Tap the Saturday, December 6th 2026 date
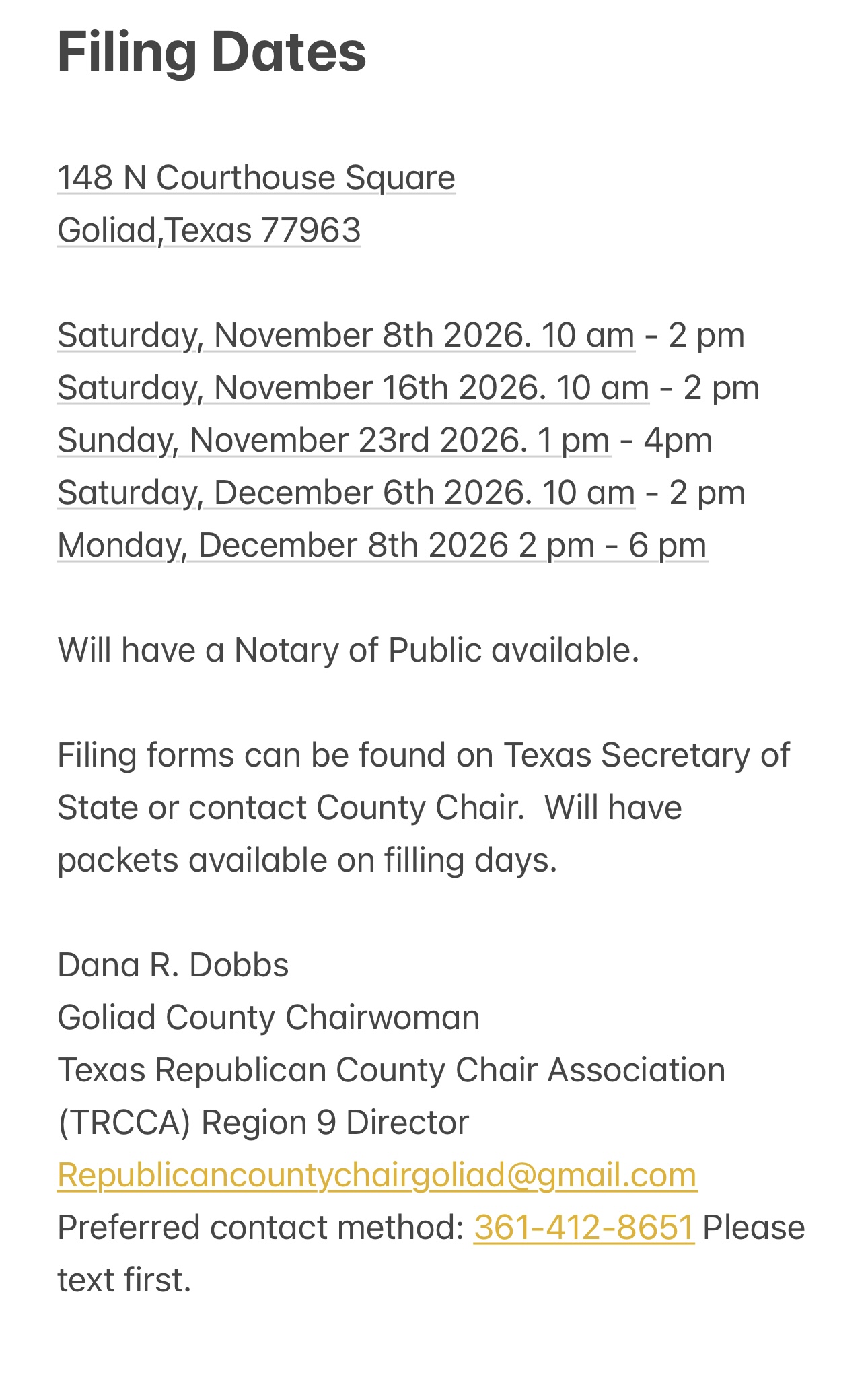The image size is (868, 1387). coord(346,493)
